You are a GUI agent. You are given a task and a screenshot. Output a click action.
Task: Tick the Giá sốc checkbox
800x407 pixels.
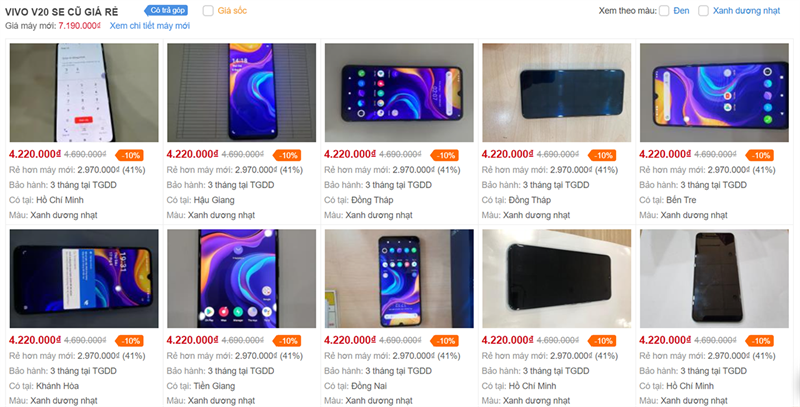click(208, 11)
